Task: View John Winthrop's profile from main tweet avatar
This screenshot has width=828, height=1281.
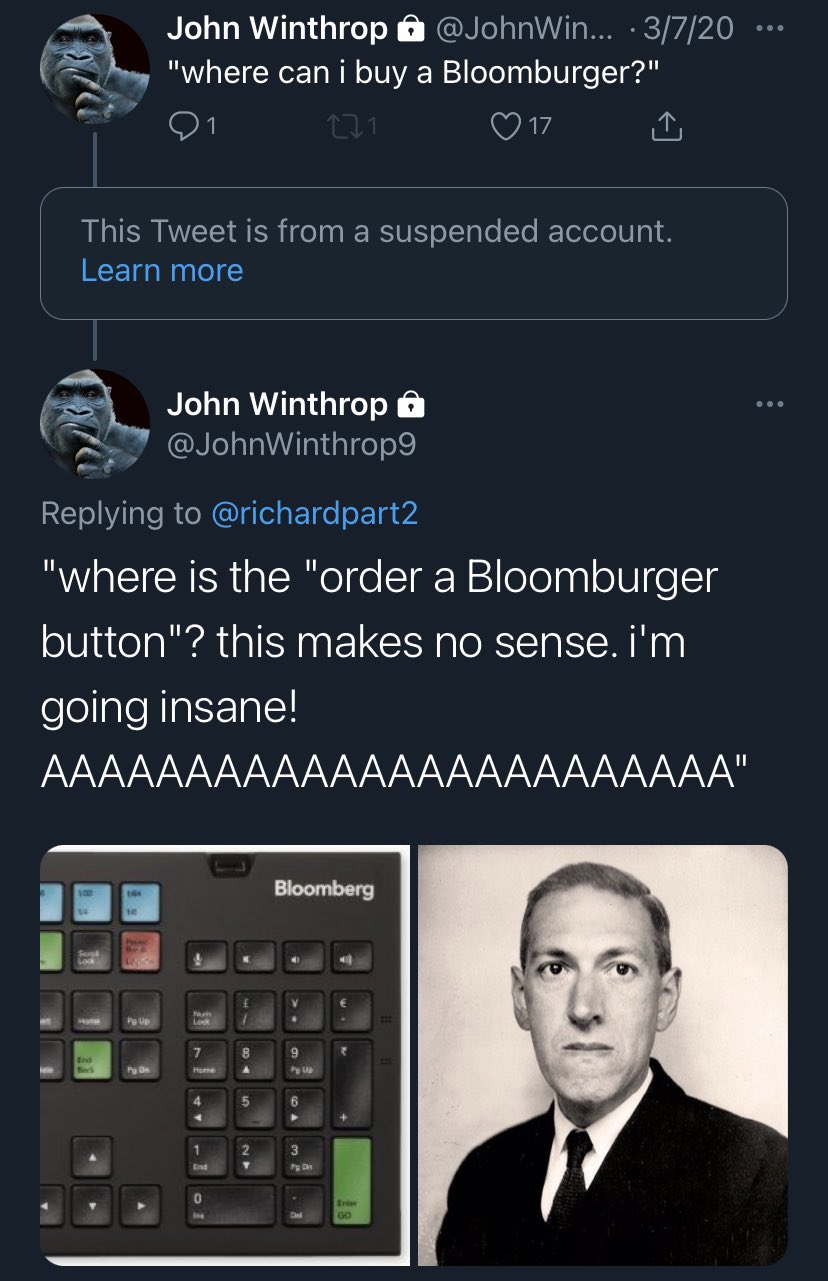Action: pos(95,424)
